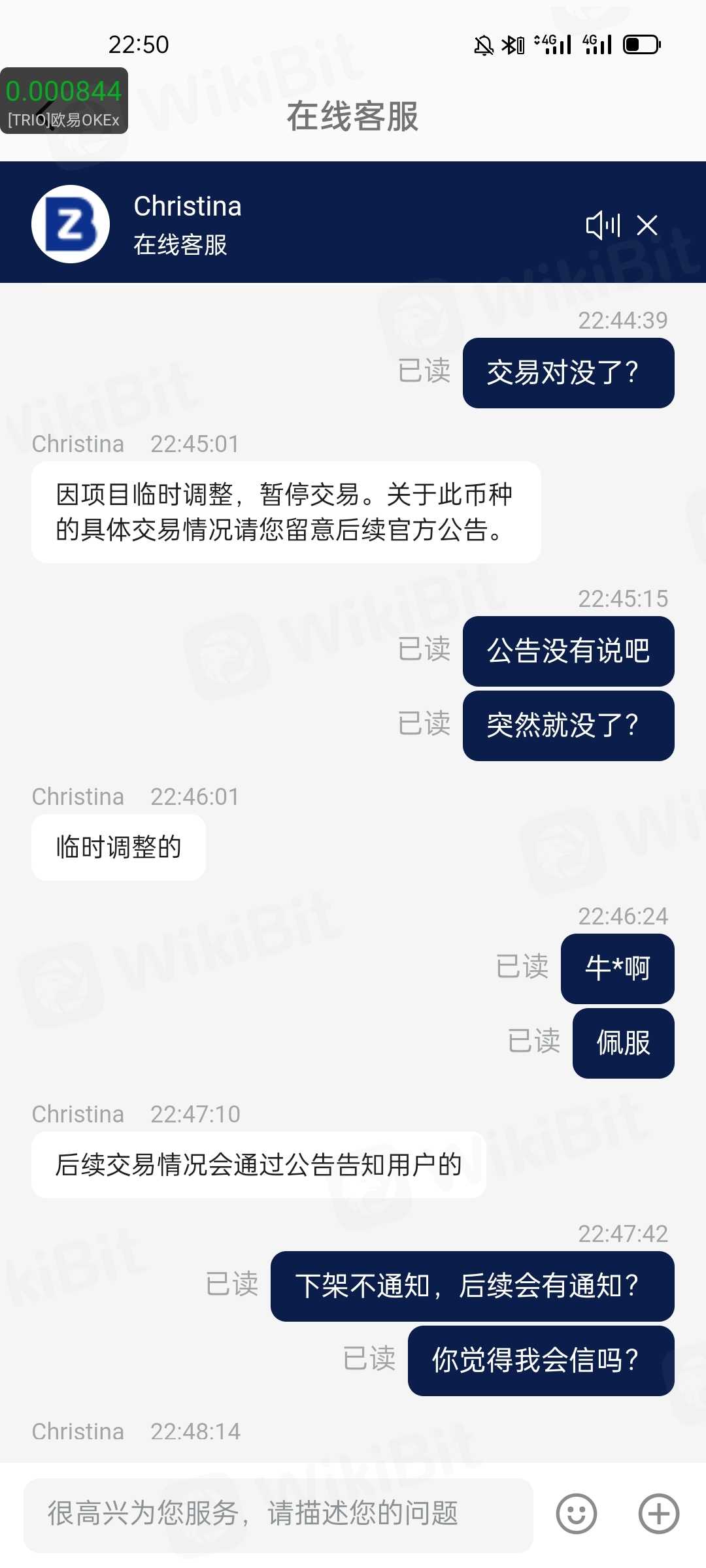This screenshot has width=706, height=1568.
Task: Open the plus attachment menu
Action: [x=658, y=1514]
